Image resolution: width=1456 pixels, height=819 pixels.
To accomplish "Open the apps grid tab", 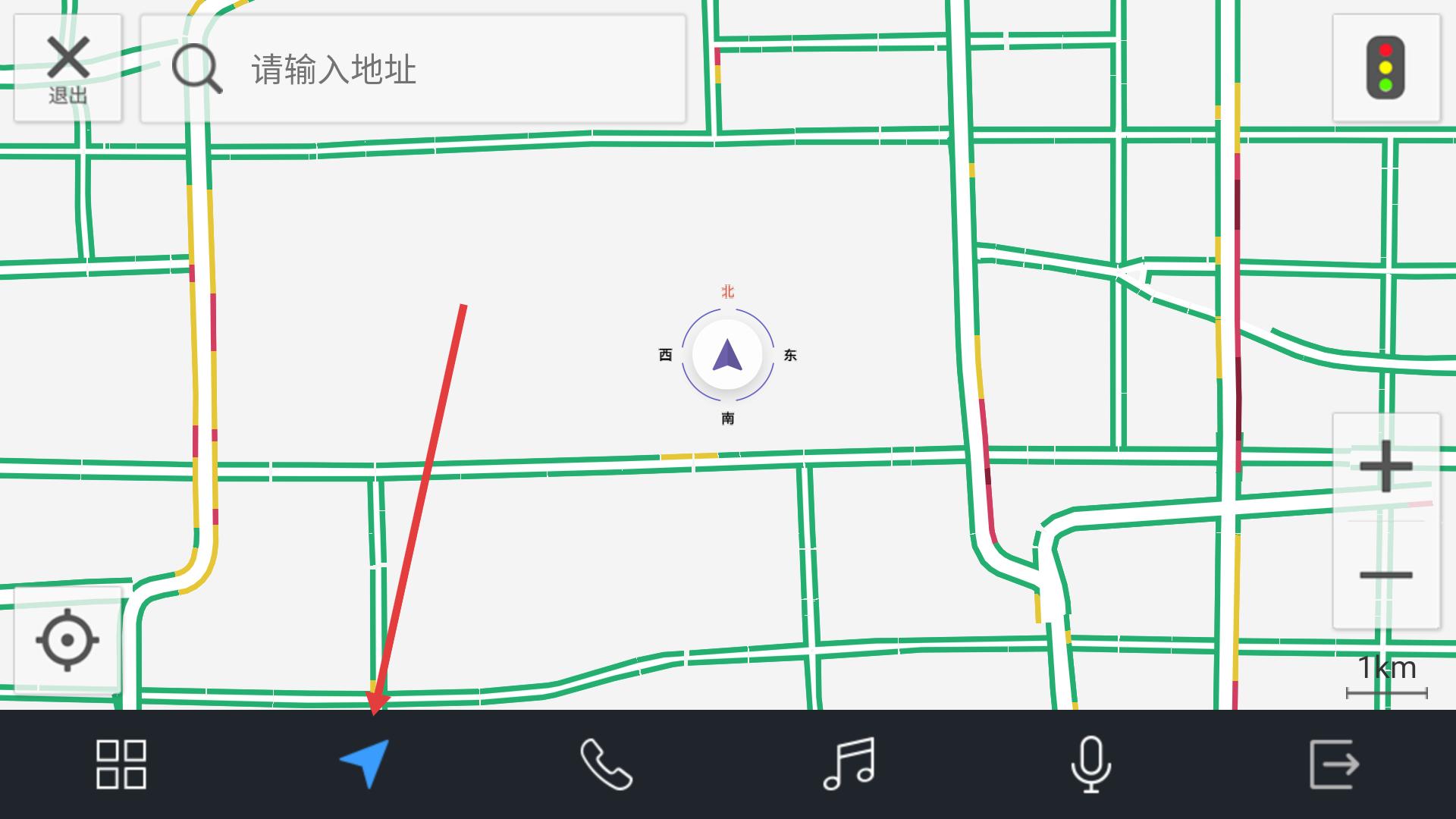I will (121, 764).
